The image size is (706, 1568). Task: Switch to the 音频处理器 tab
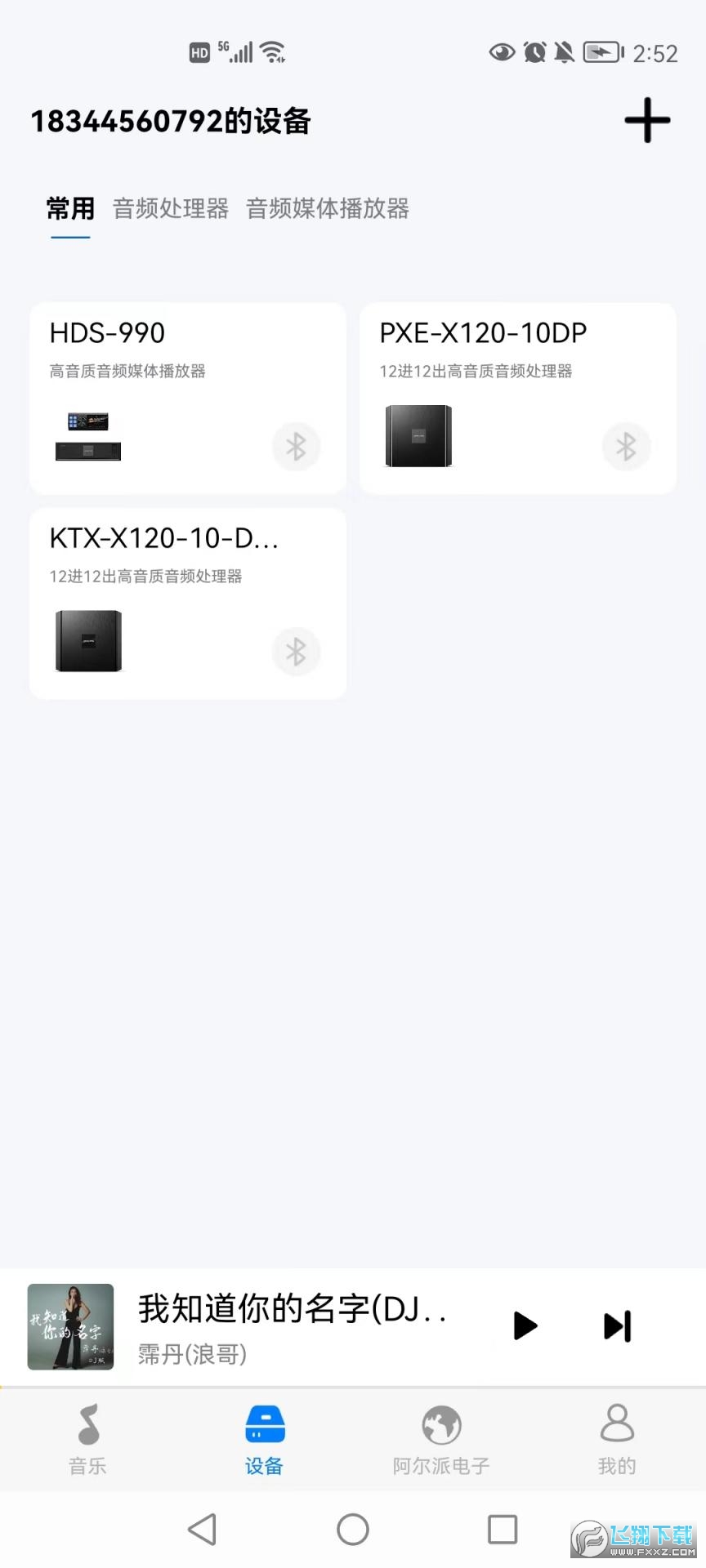pyautogui.click(x=170, y=208)
